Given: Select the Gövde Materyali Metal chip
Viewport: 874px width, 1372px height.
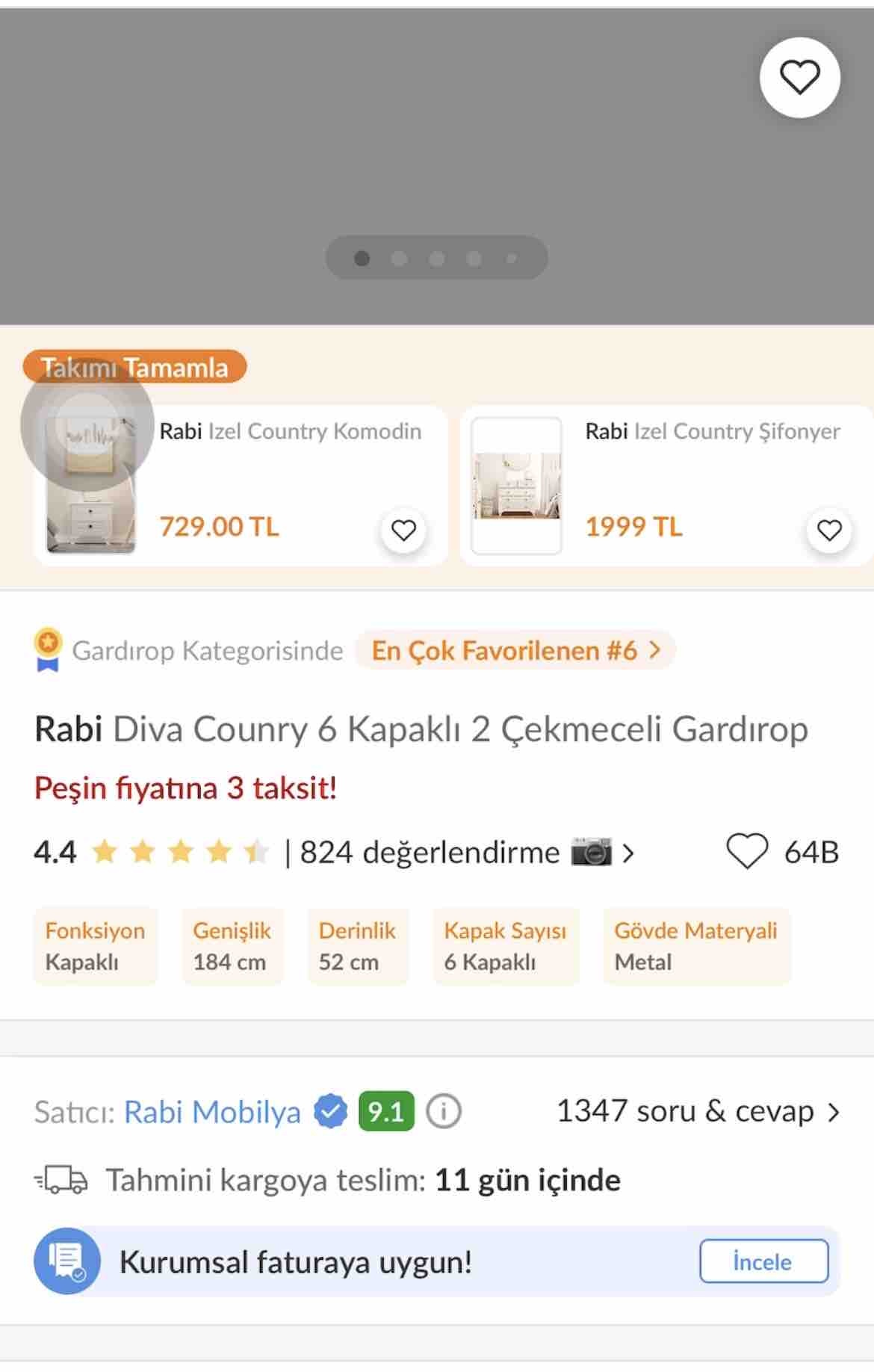Looking at the screenshot, I should [695, 946].
